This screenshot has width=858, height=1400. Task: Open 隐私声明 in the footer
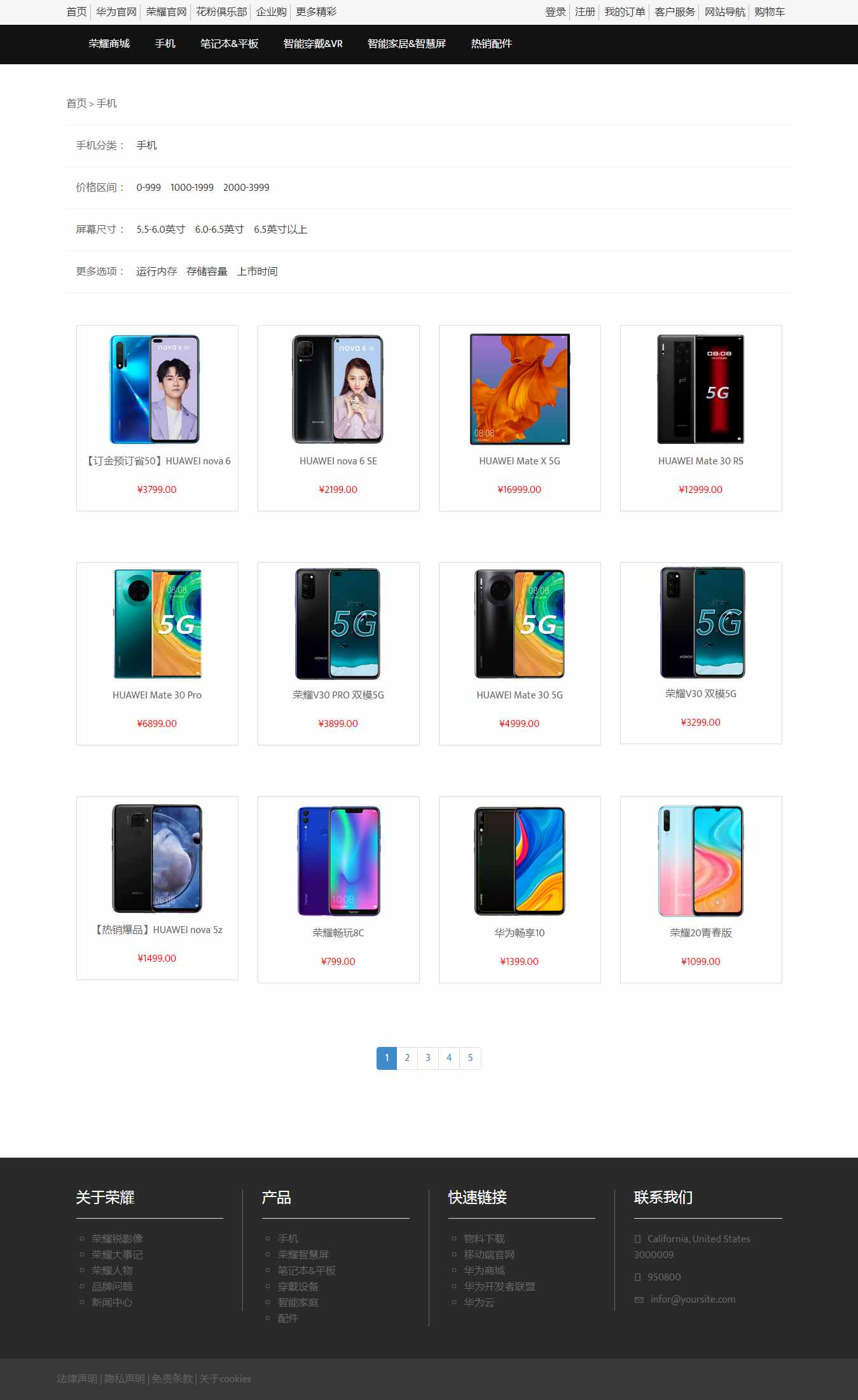tap(124, 1378)
